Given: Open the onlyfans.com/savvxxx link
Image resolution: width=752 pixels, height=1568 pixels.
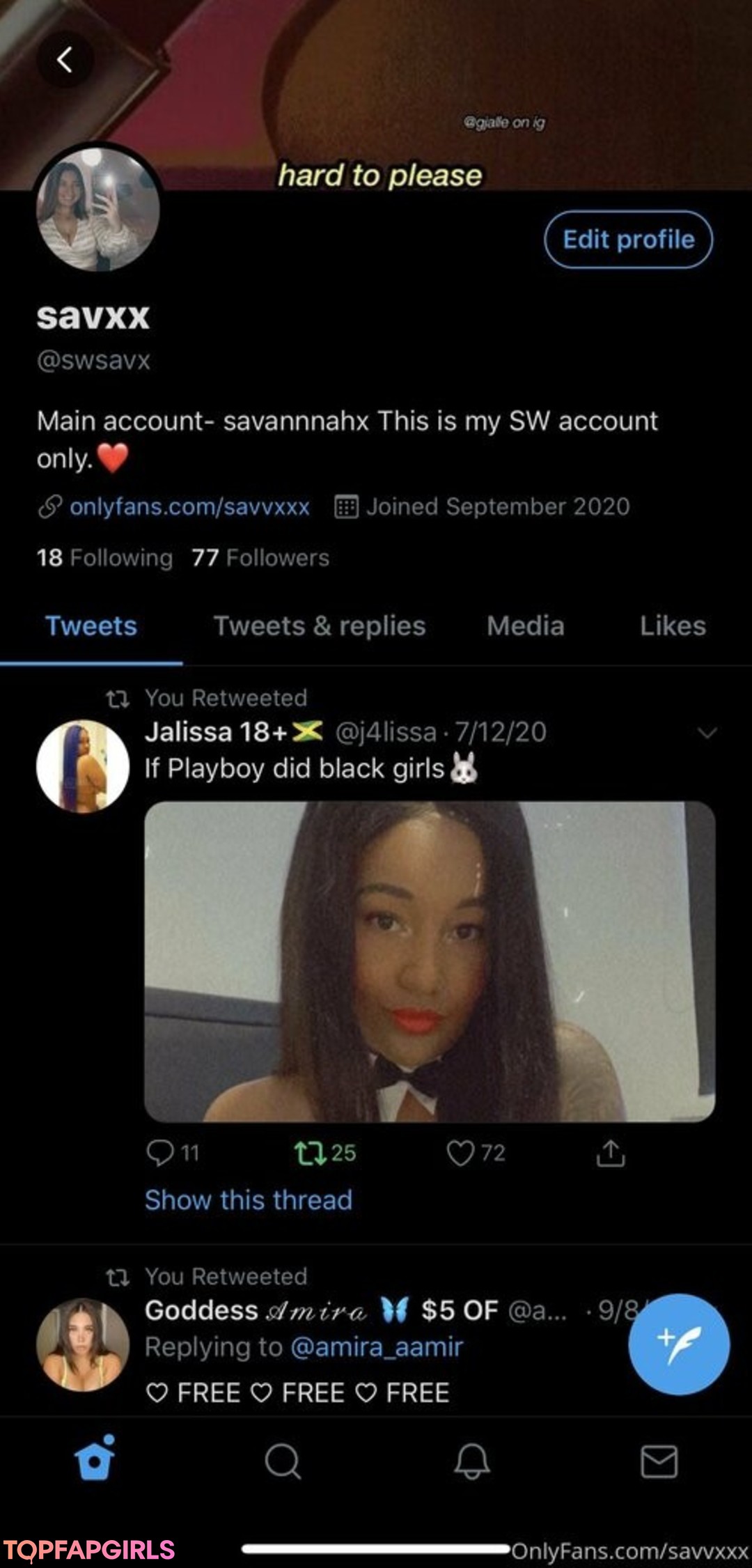Looking at the screenshot, I should 189,506.
